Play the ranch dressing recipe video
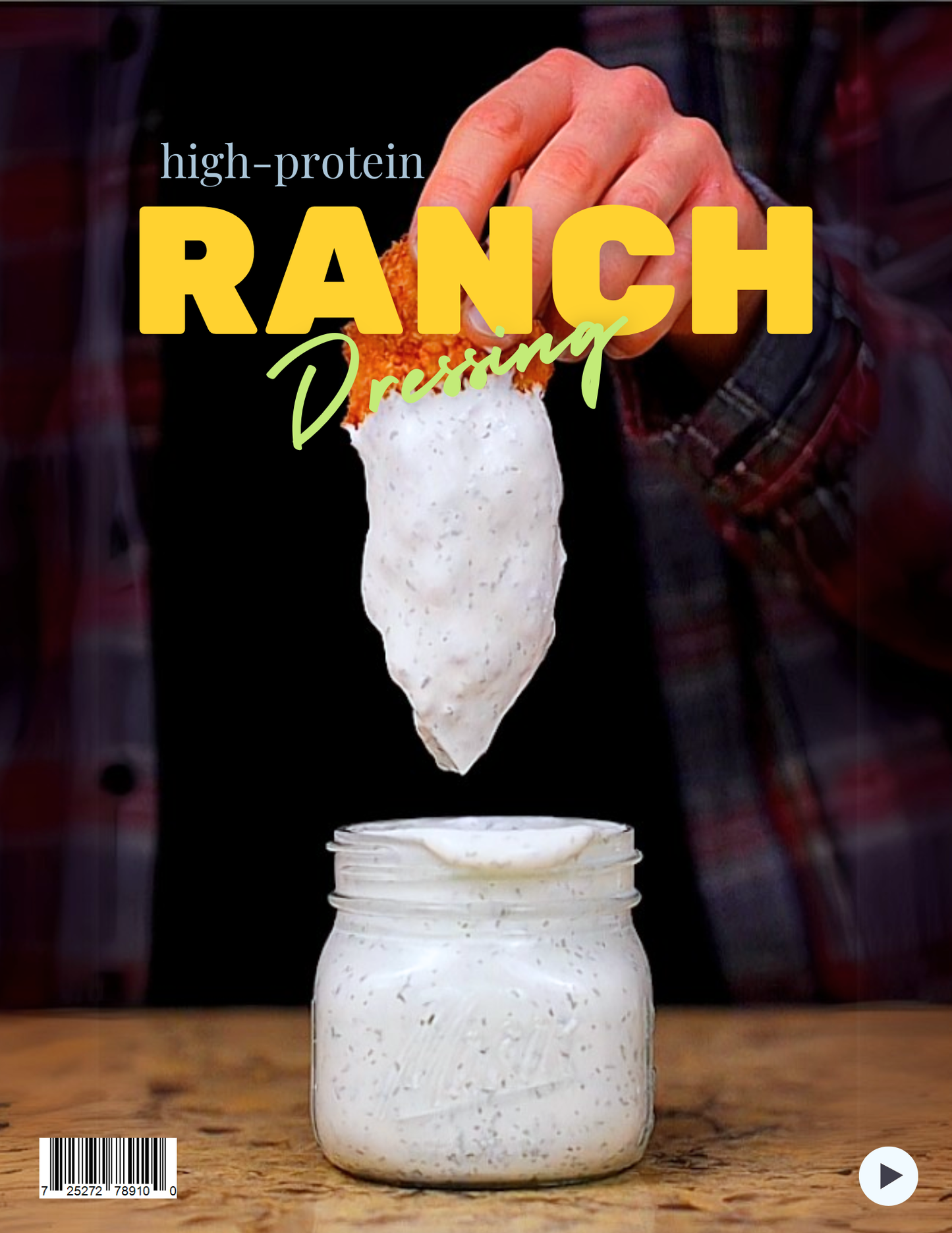This screenshot has width=952, height=1233. [888, 1176]
